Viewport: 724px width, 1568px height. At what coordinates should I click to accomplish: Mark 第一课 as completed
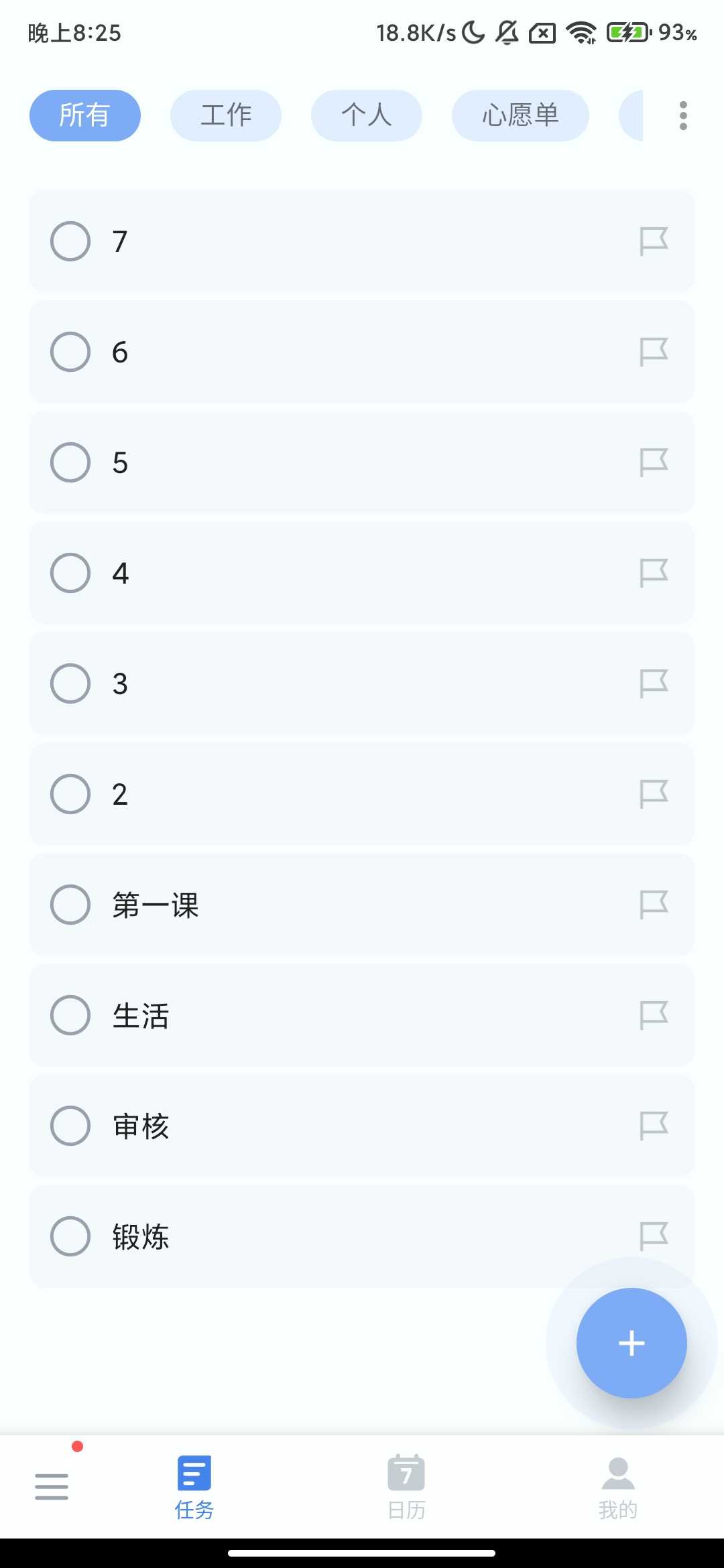(x=69, y=904)
